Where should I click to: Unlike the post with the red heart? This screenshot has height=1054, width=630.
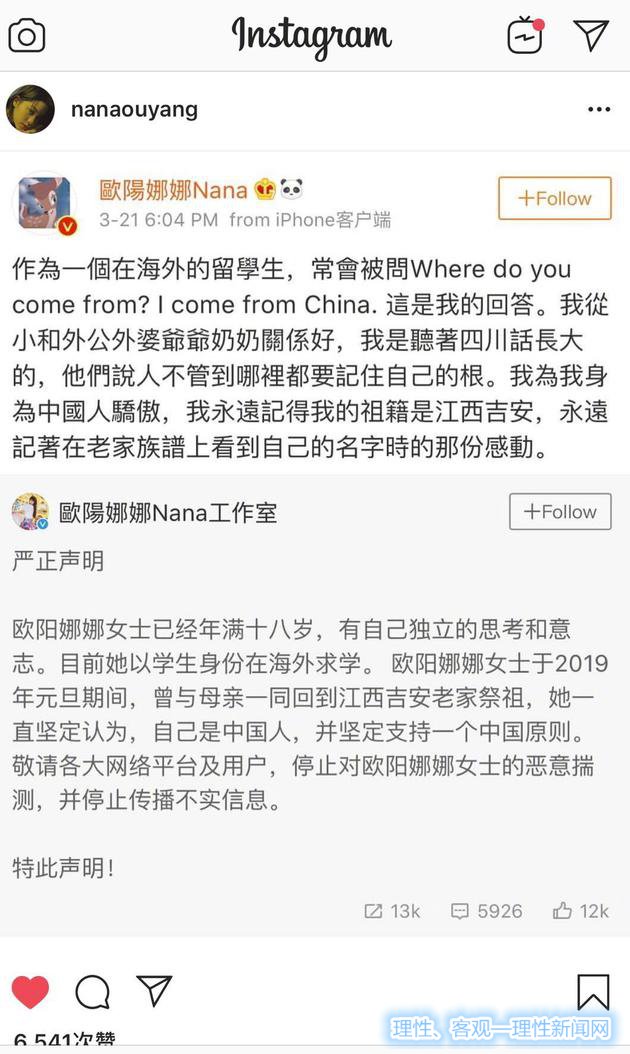coord(30,991)
